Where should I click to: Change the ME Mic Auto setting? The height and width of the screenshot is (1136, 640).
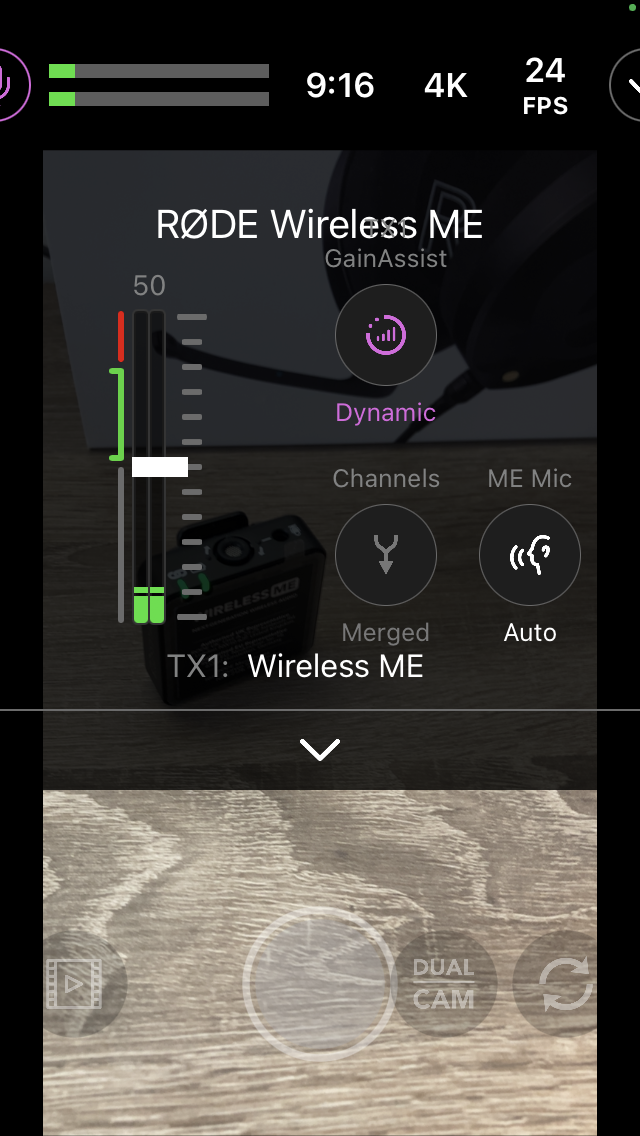pos(530,556)
